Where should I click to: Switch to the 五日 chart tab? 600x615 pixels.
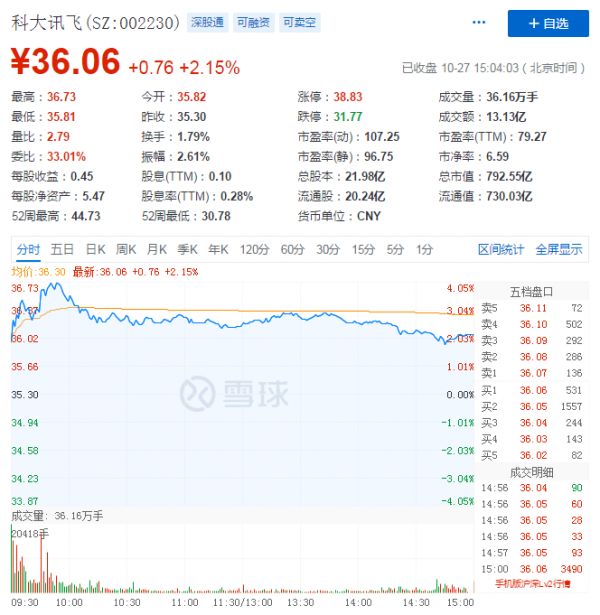62,249
